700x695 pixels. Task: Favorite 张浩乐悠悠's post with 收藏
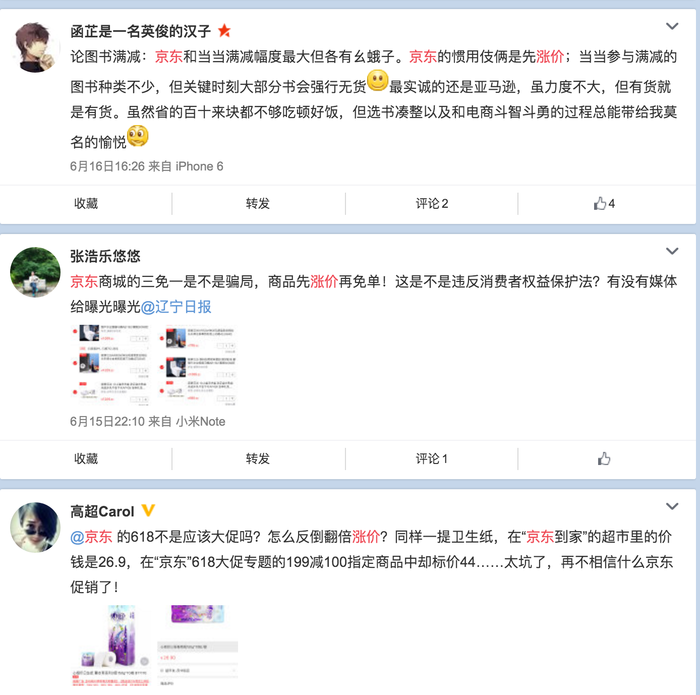tap(86, 458)
